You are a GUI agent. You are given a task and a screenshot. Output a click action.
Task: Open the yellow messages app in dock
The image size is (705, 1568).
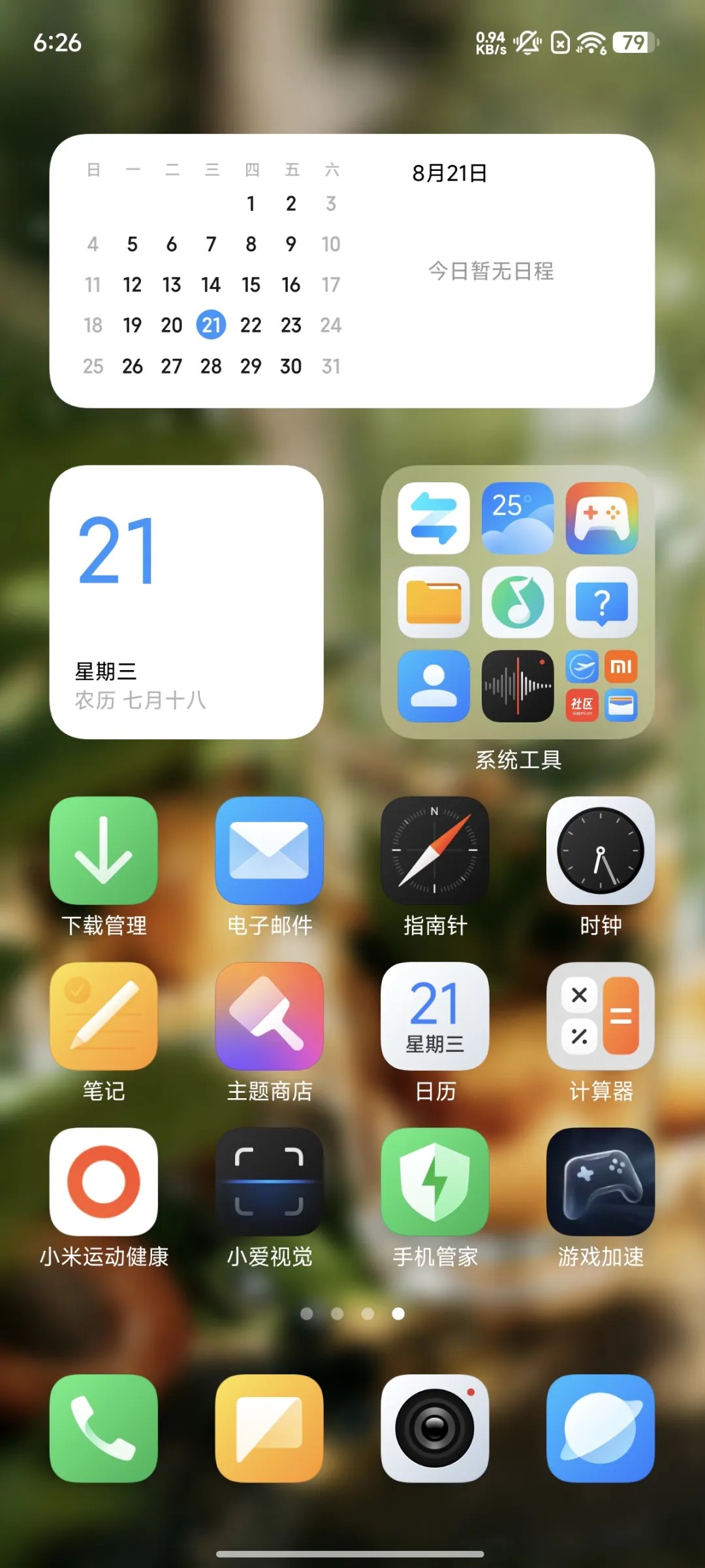(269, 1428)
